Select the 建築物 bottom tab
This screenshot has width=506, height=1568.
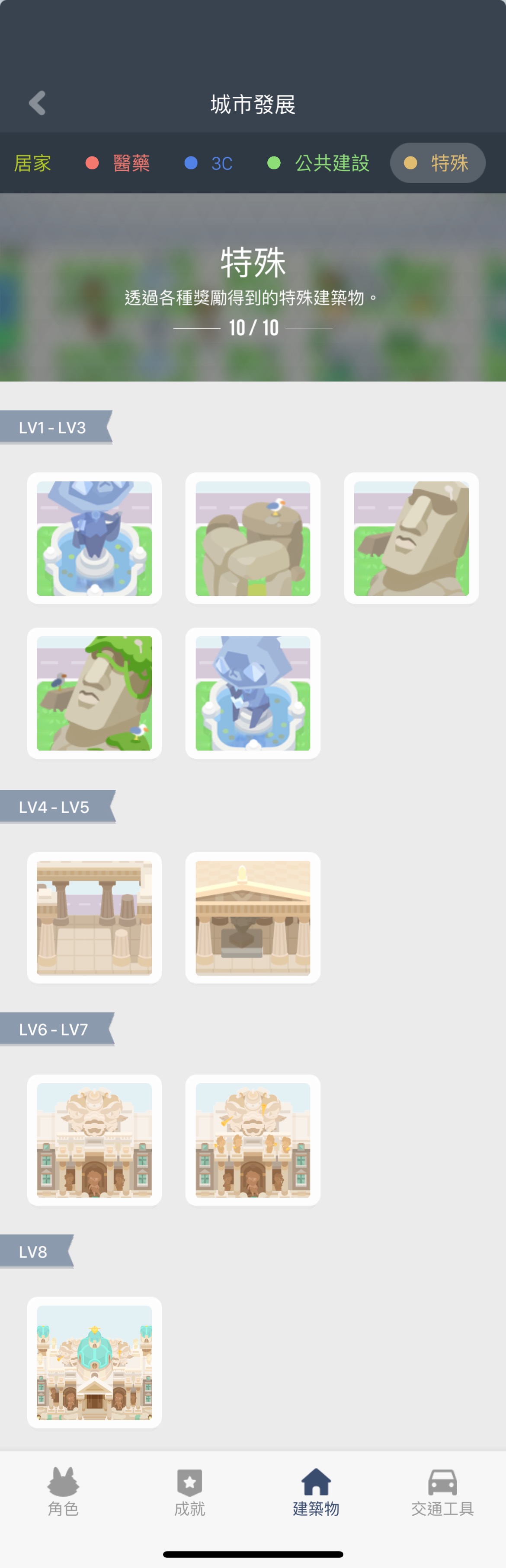(316, 1491)
